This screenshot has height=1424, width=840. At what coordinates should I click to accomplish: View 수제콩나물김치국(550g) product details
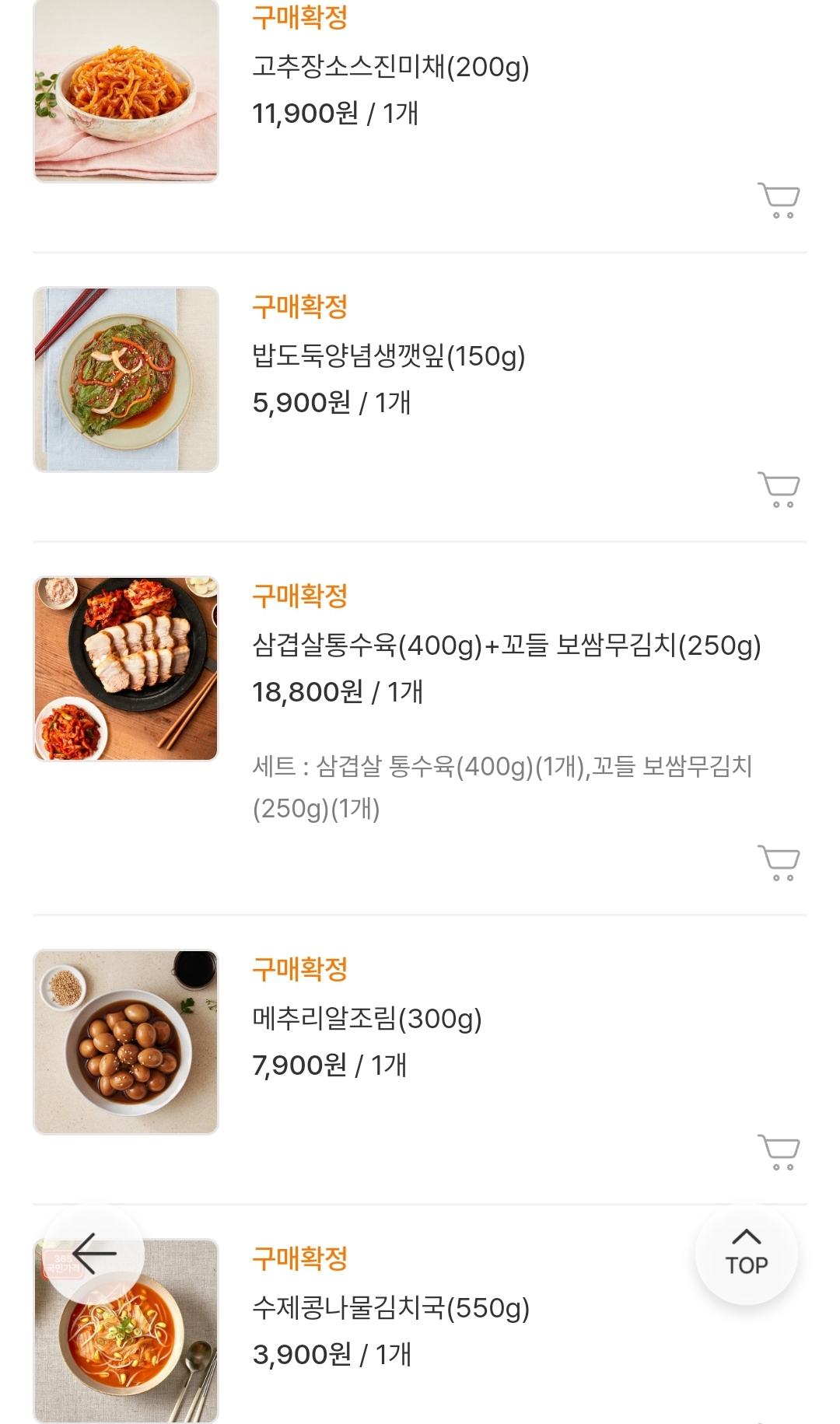[391, 1308]
